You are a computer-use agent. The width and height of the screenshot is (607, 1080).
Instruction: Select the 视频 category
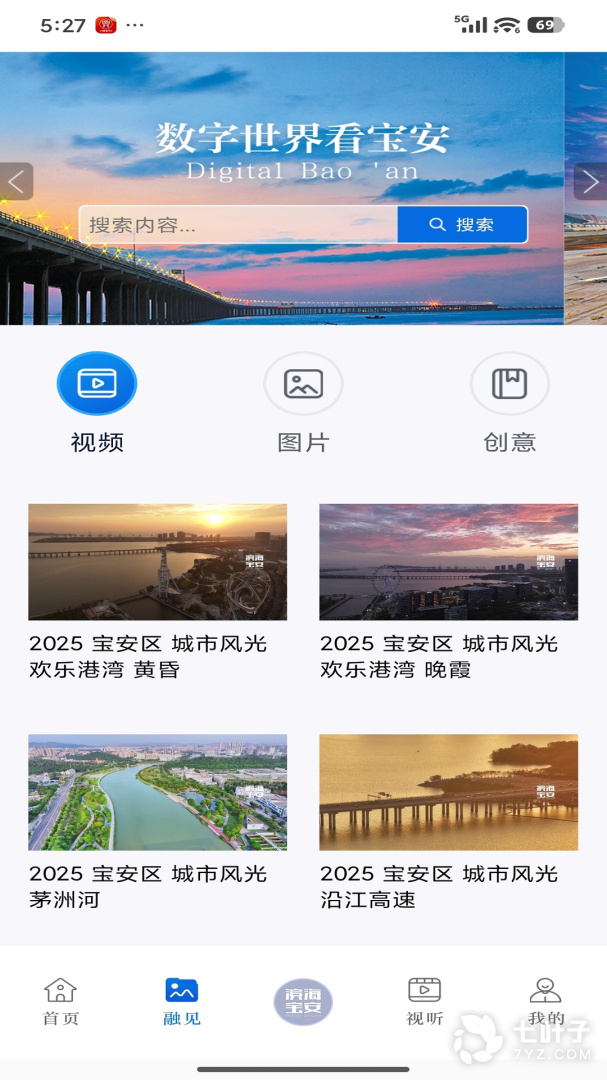pyautogui.click(x=97, y=403)
